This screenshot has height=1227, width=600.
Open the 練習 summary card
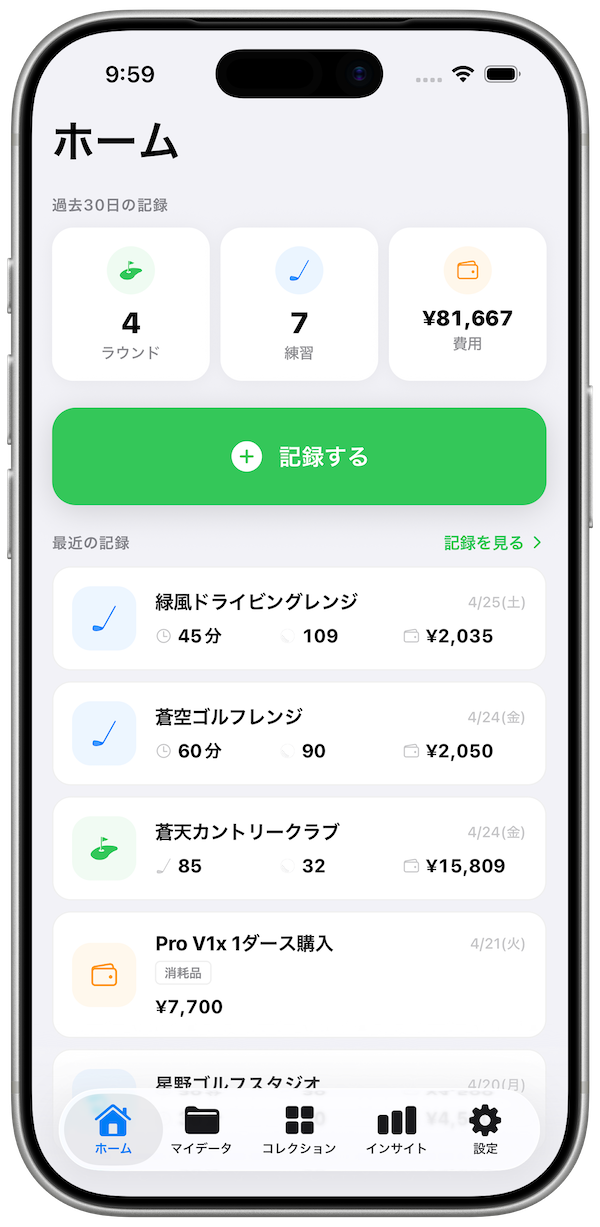(x=299, y=304)
